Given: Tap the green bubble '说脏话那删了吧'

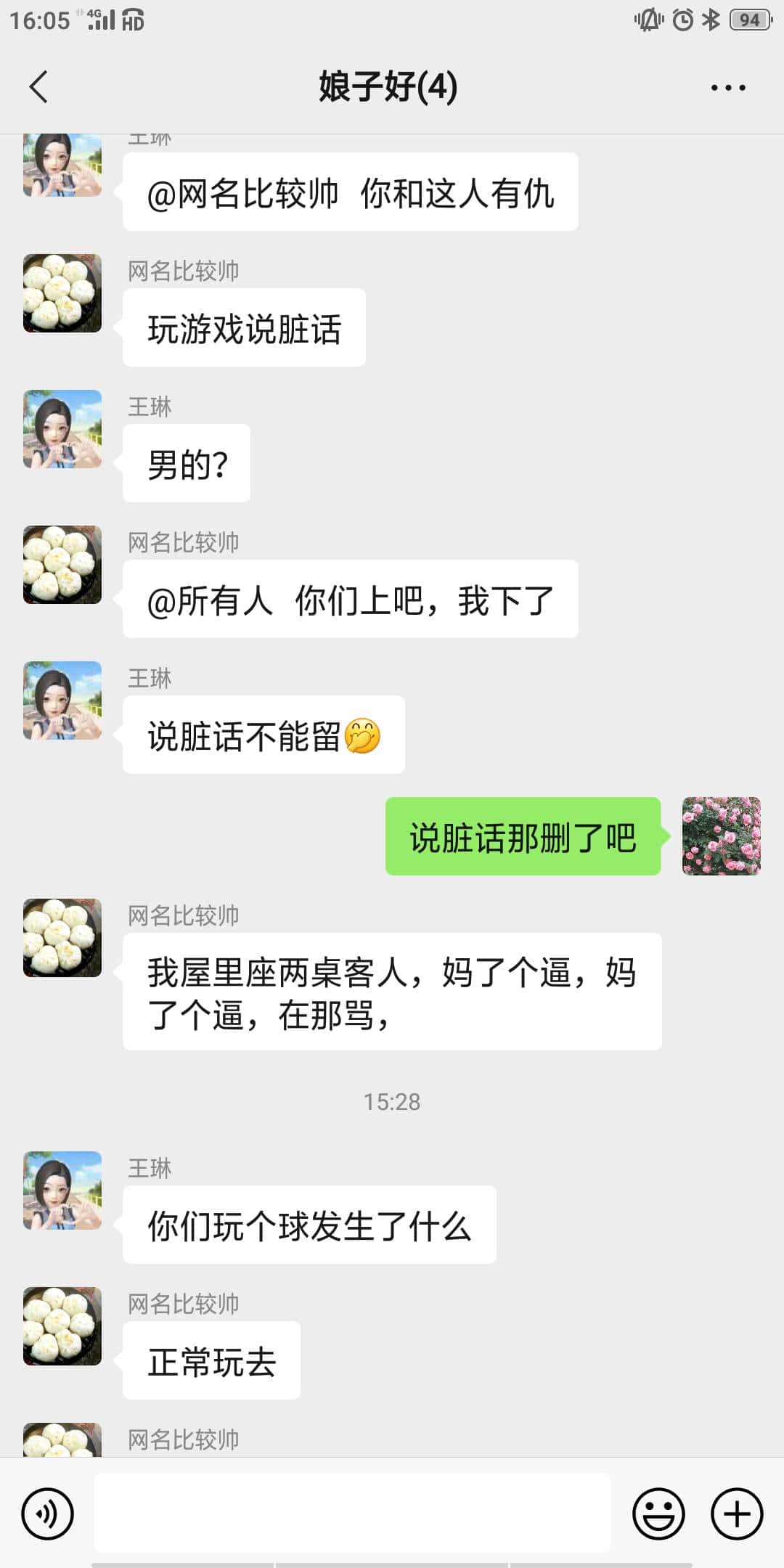Looking at the screenshot, I should (523, 836).
